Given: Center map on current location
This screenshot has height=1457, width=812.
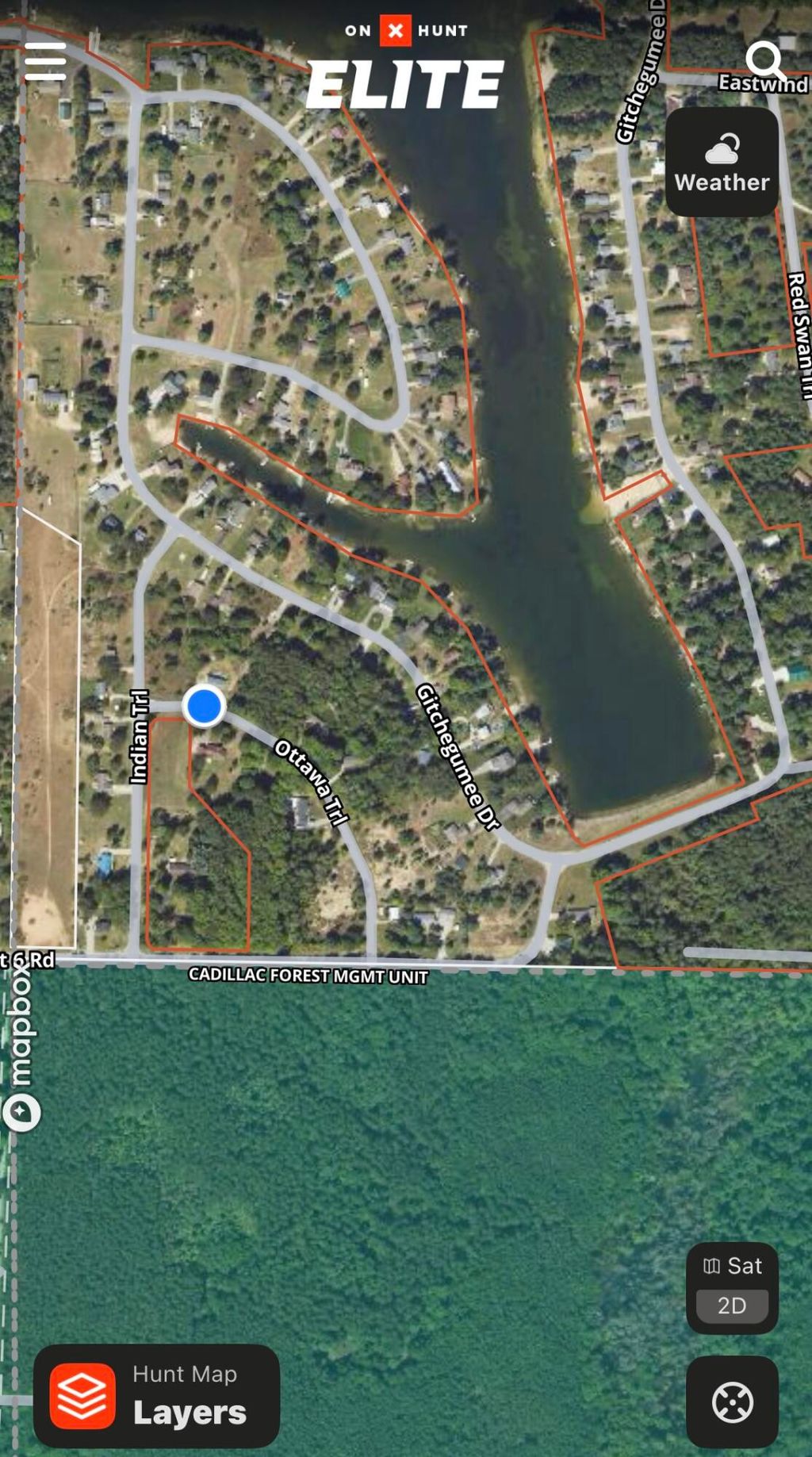Looking at the screenshot, I should 732,1402.
